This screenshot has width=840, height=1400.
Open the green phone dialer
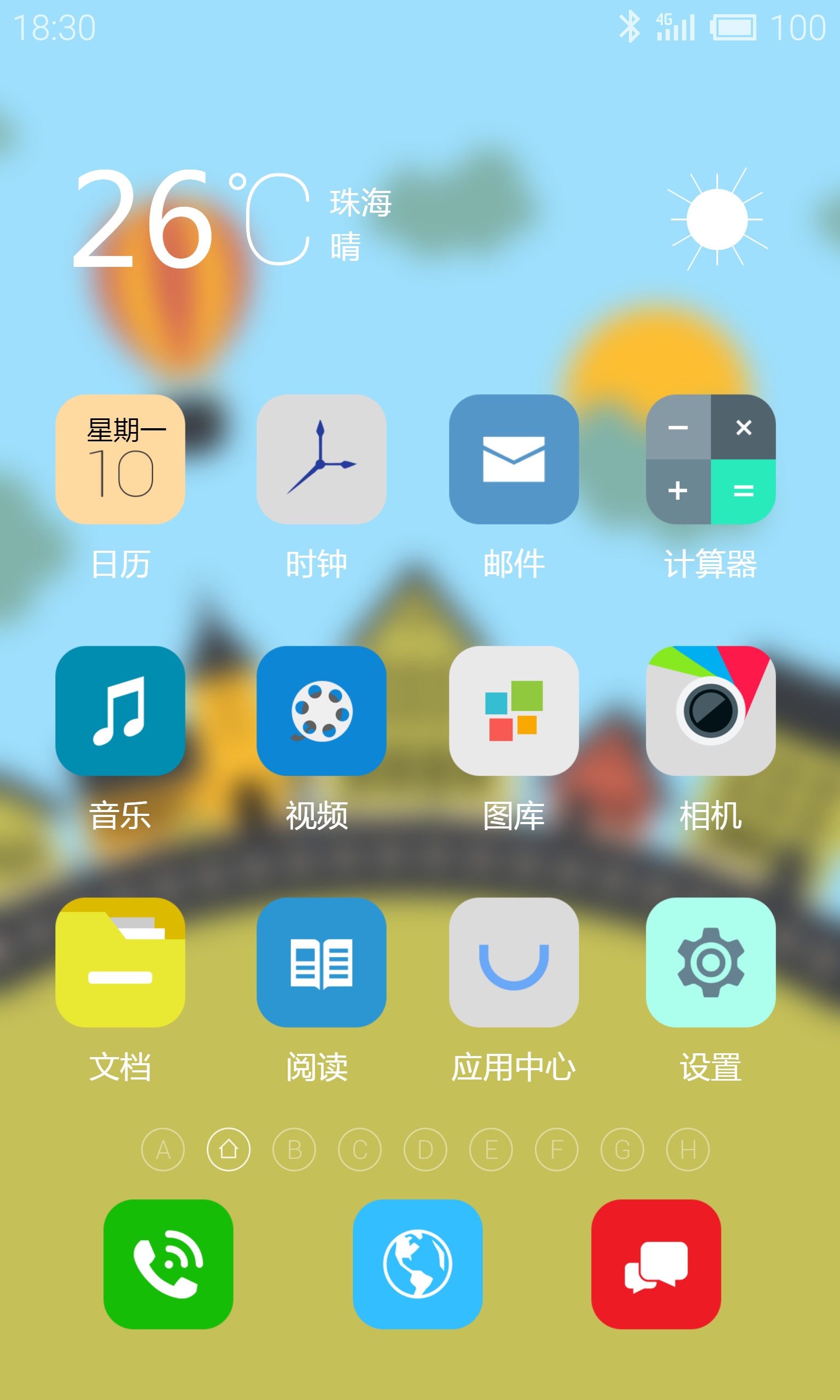168,1264
